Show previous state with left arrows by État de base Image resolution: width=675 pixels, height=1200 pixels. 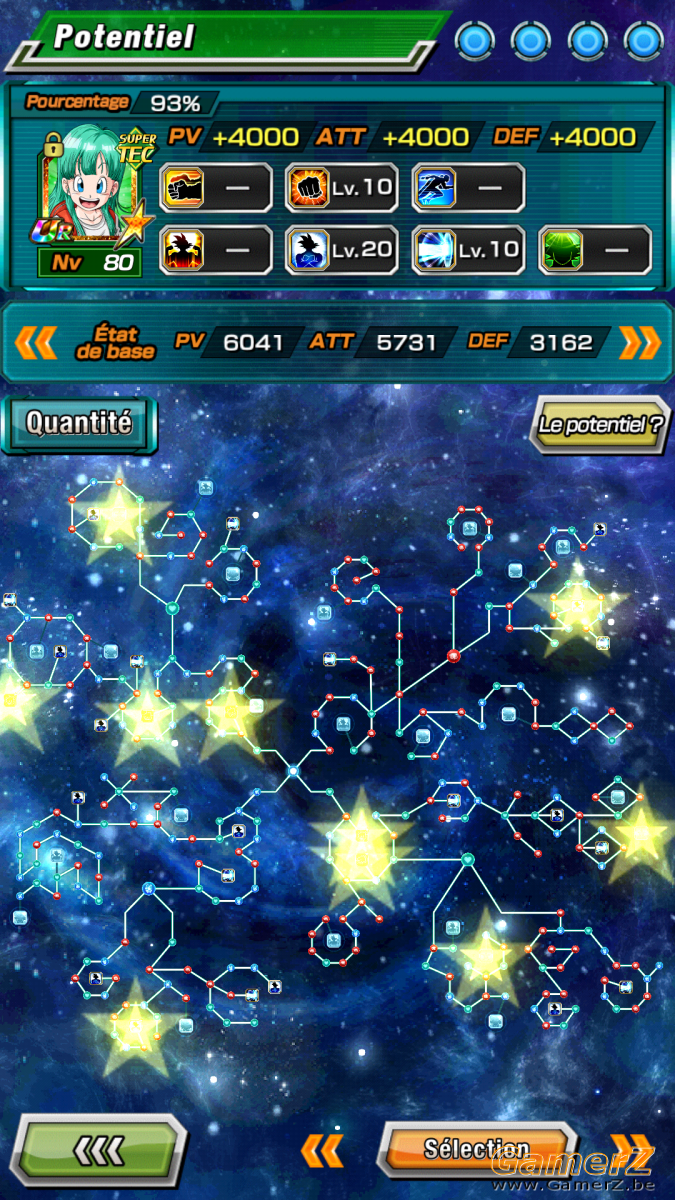[35, 342]
